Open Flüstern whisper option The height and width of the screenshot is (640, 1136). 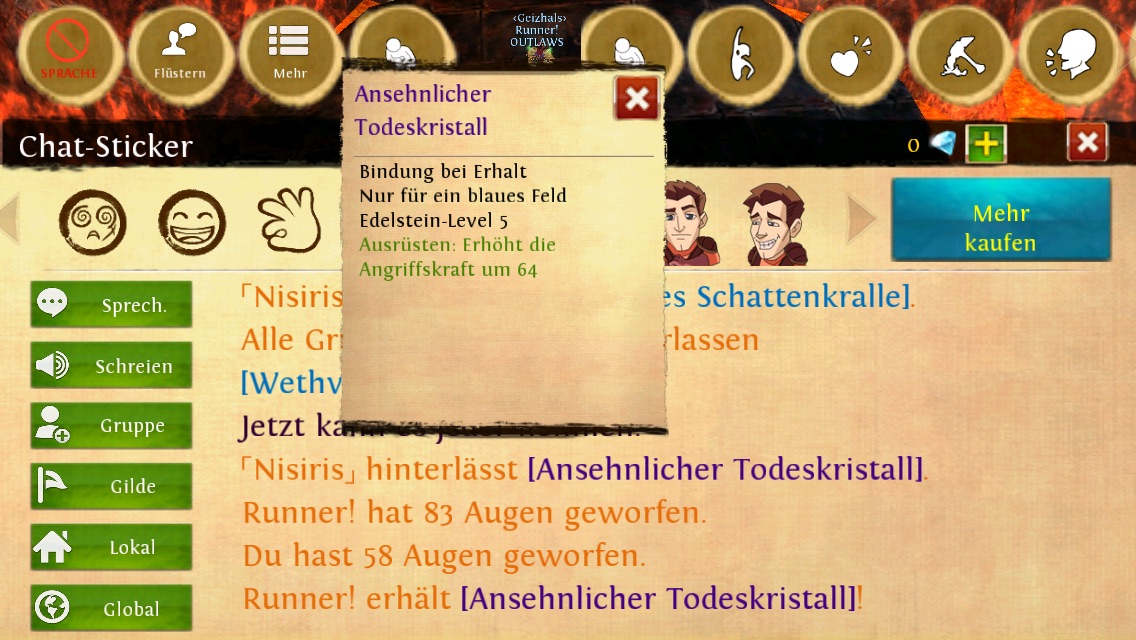(180, 52)
